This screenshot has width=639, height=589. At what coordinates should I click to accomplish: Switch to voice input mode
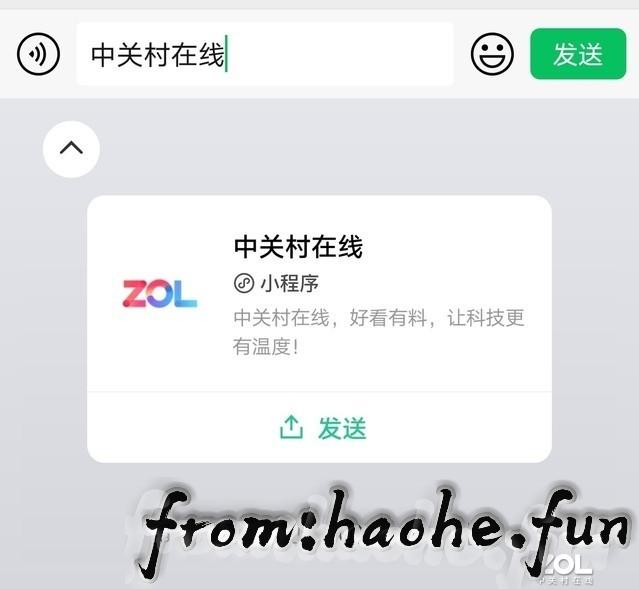[38, 54]
